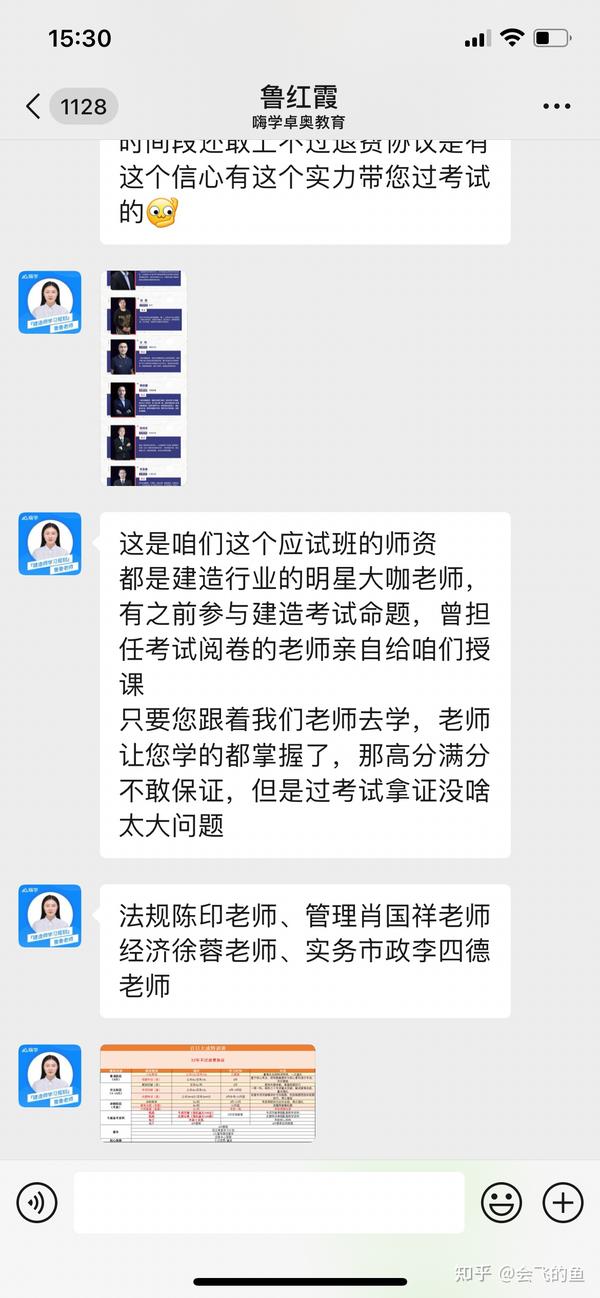Open the emoji picker
Screen dimensions: 600x1298
501,1202
